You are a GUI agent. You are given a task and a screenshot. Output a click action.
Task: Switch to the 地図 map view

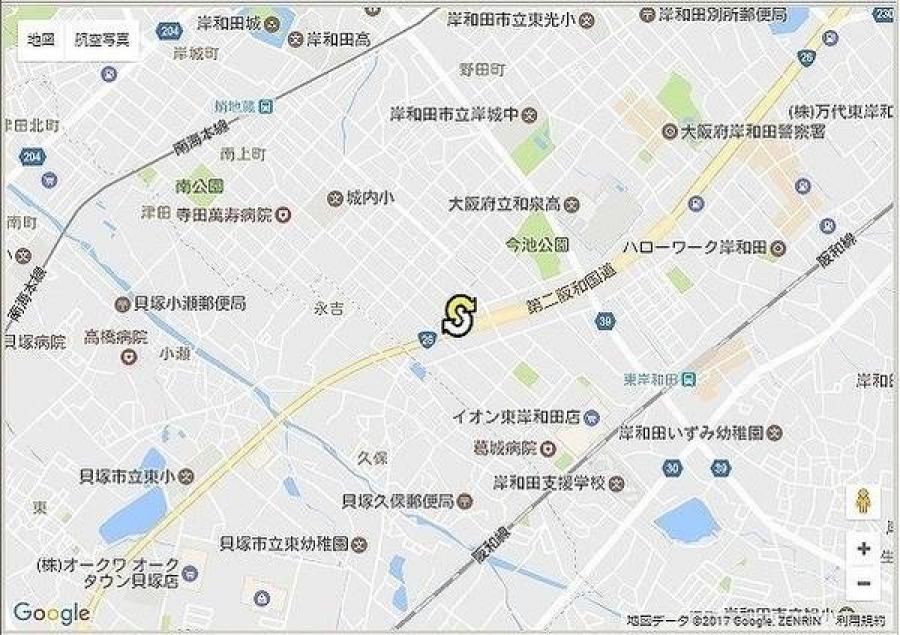click(x=41, y=41)
